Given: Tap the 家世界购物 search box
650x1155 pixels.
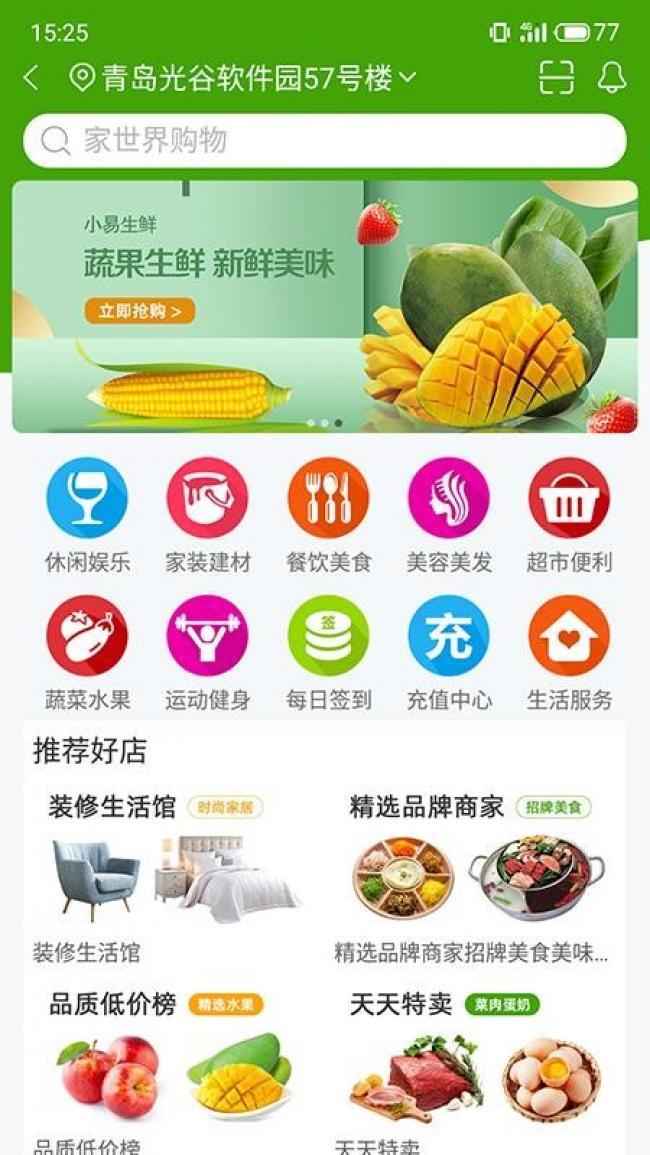Looking at the screenshot, I should tap(325, 141).
